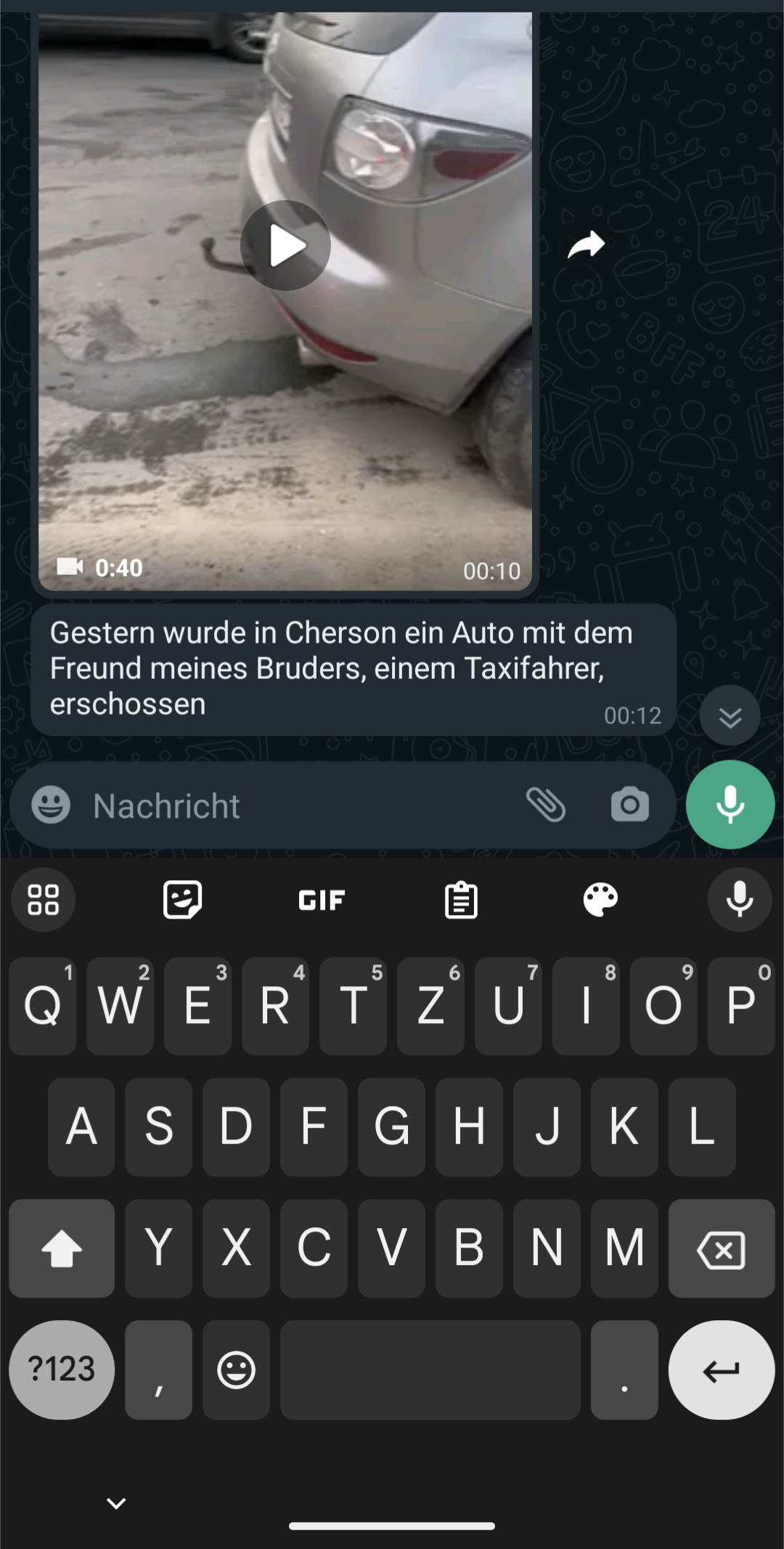The image size is (784, 1549).
Task: Open the GIF search on the keyboard
Action: pos(322,900)
